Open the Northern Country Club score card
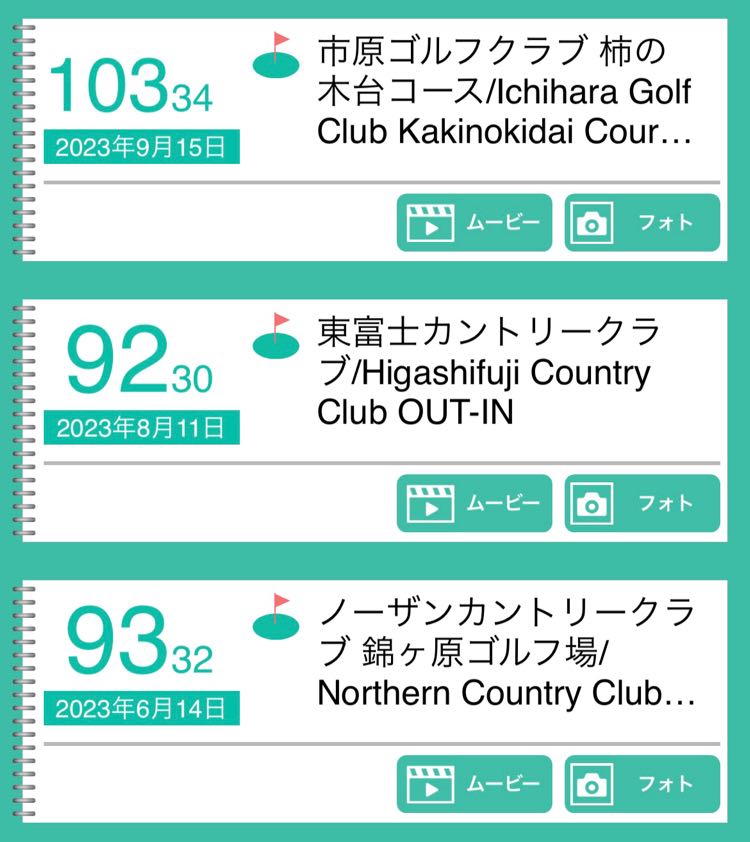The image size is (750, 842). point(504,652)
